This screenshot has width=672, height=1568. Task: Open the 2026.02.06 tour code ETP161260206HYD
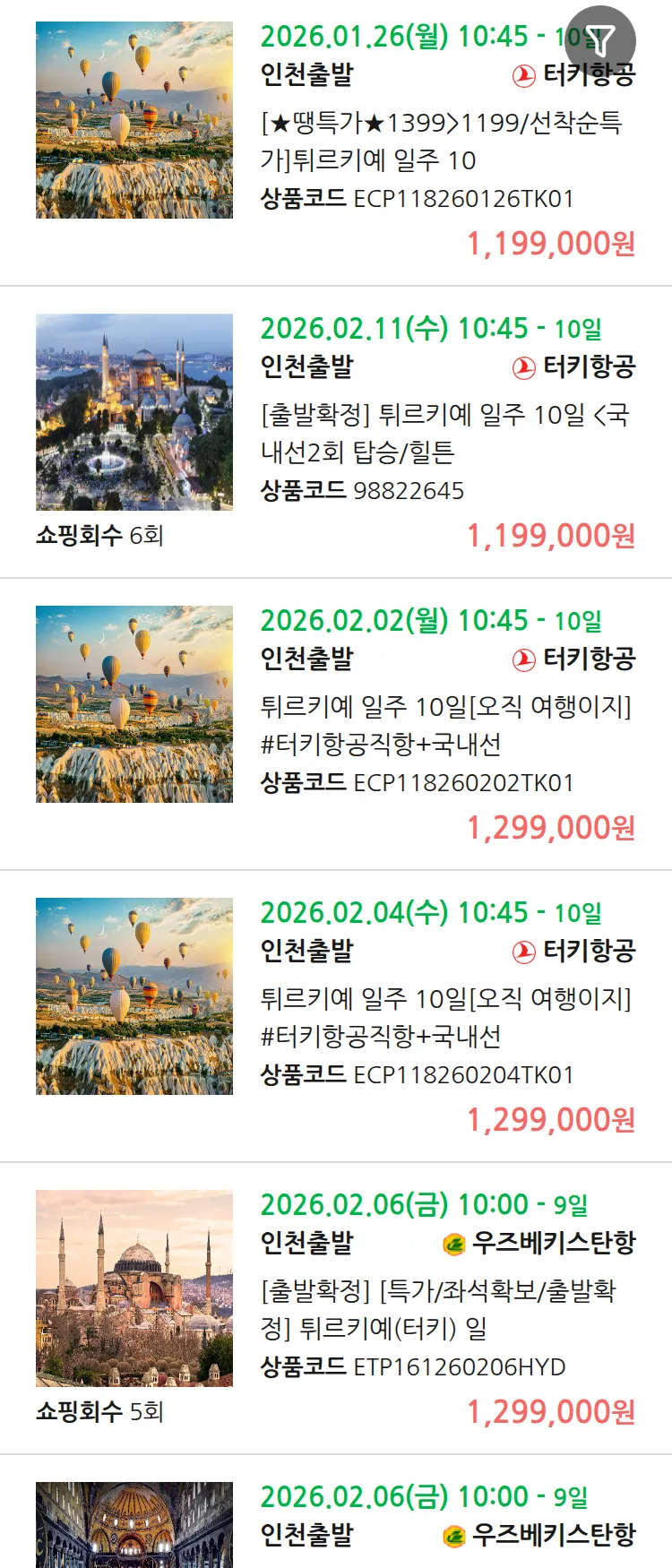(x=445, y=1310)
